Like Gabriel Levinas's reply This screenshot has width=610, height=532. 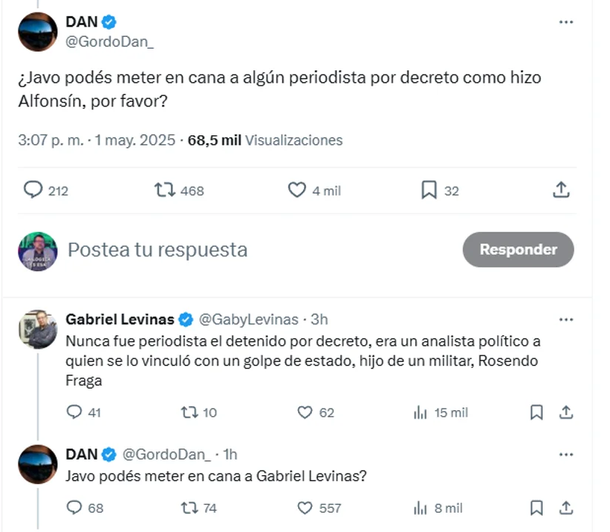pyautogui.click(x=306, y=411)
